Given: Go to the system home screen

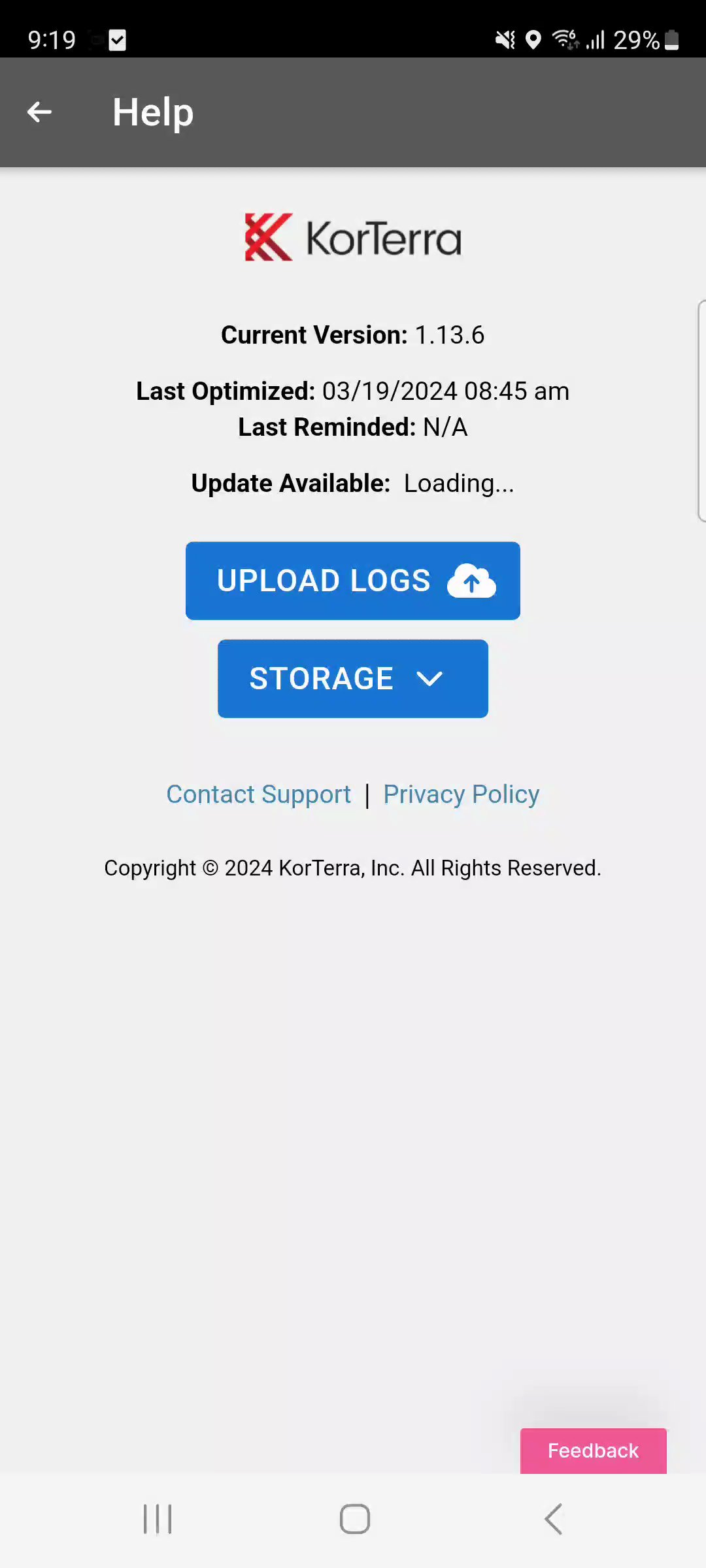Looking at the screenshot, I should pyautogui.click(x=354, y=1518).
